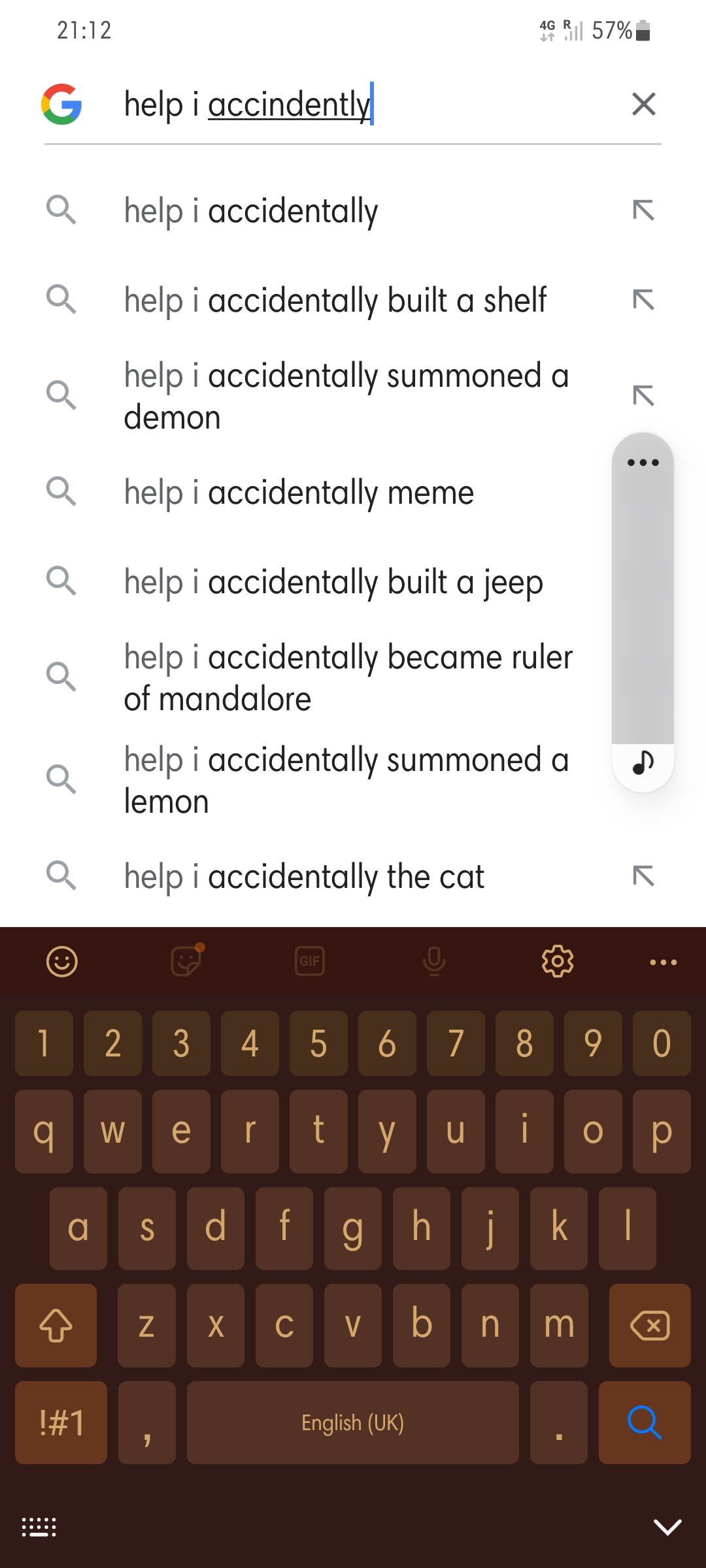The width and height of the screenshot is (706, 1568).
Task: Insert 'built a shelf' suggestion using its arrow
Action: click(x=643, y=301)
